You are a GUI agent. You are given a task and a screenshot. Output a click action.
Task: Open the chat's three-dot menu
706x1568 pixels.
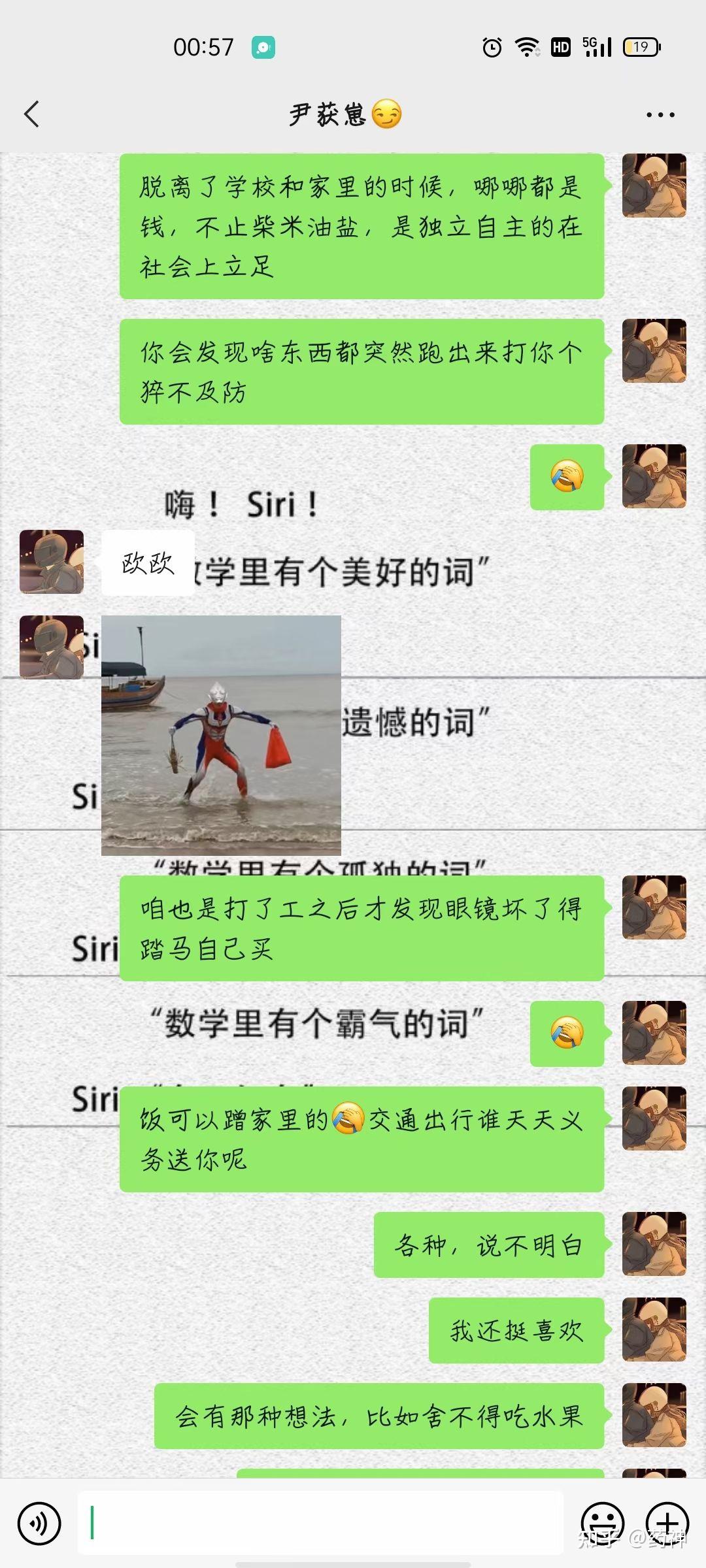pyautogui.click(x=660, y=115)
